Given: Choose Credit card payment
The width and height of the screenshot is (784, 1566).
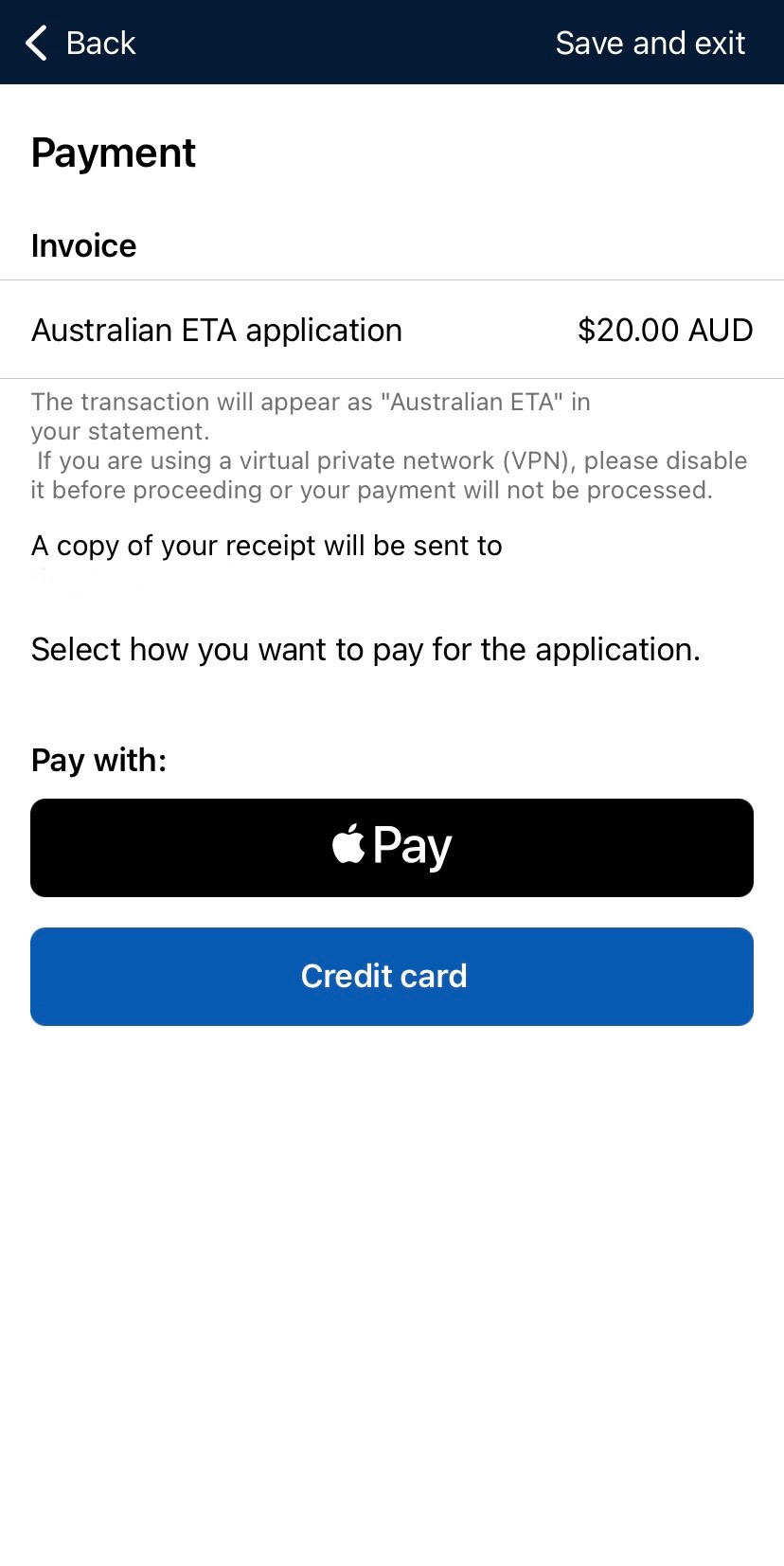Looking at the screenshot, I should coord(392,976).
